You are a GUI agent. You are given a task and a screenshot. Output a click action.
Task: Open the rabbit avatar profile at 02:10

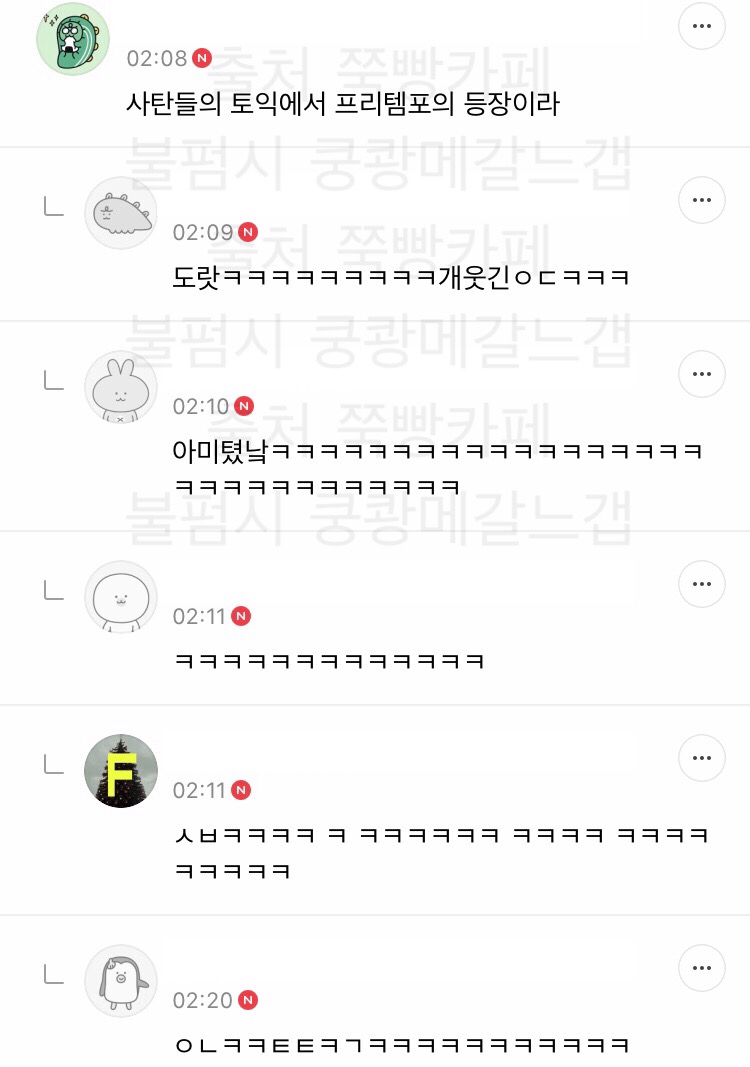pos(121,387)
